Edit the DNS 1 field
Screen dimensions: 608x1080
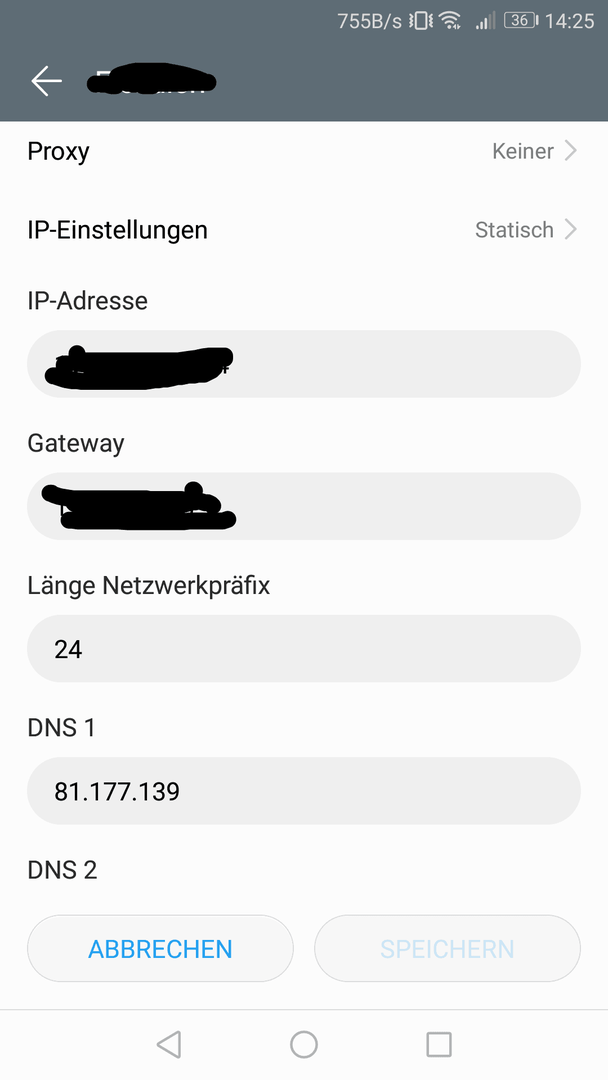pyautogui.click(x=304, y=791)
